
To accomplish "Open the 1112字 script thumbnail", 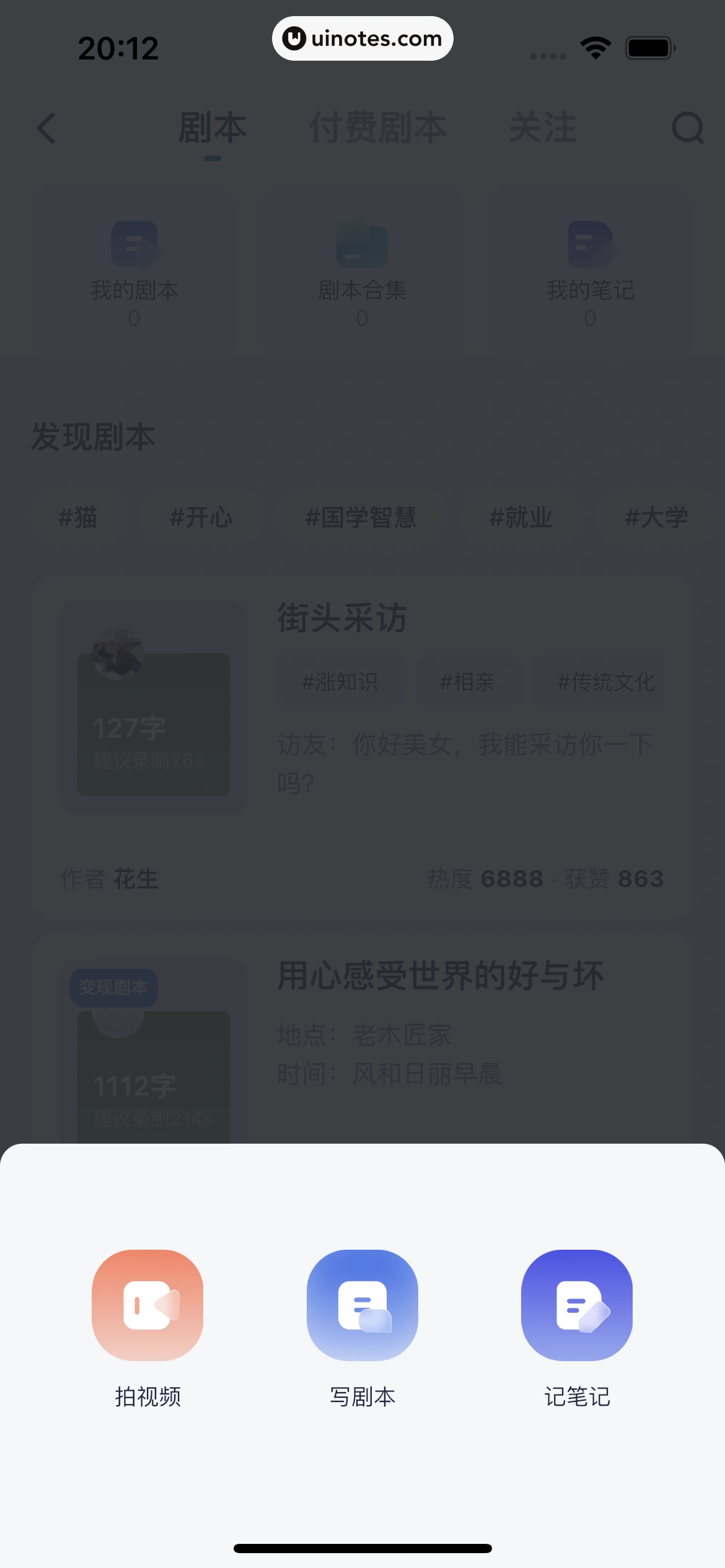I will (x=152, y=1078).
